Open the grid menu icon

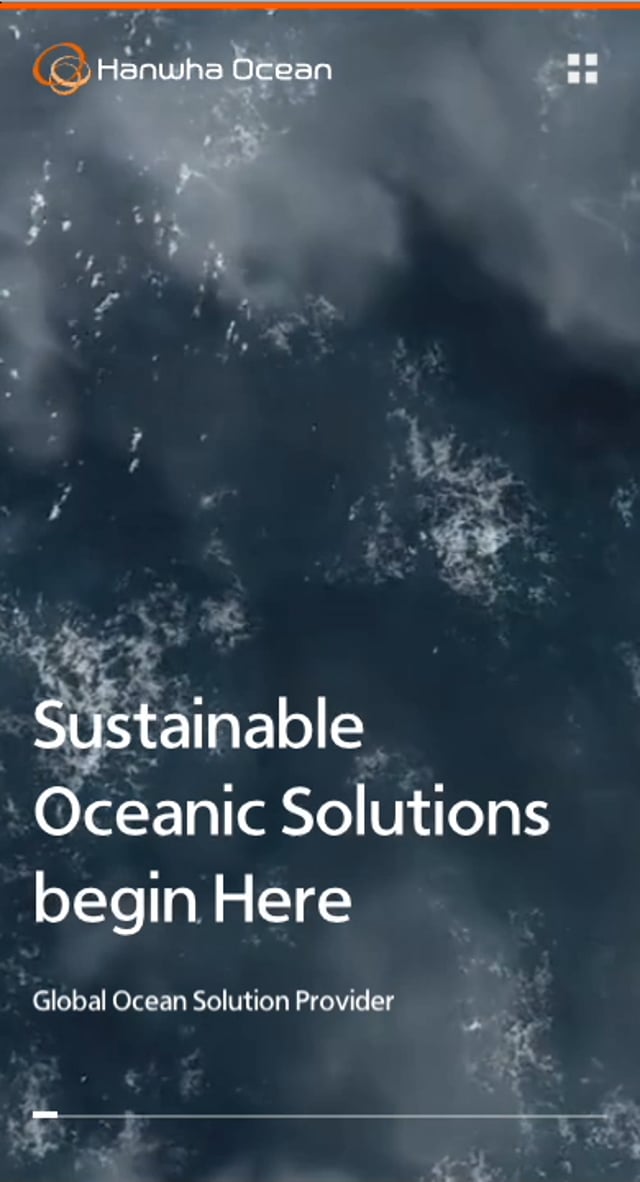[x=583, y=69]
